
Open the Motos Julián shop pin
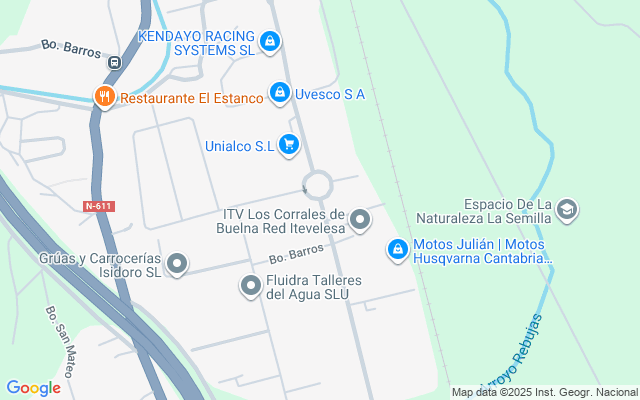pyautogui.click(x=397, y=249)
